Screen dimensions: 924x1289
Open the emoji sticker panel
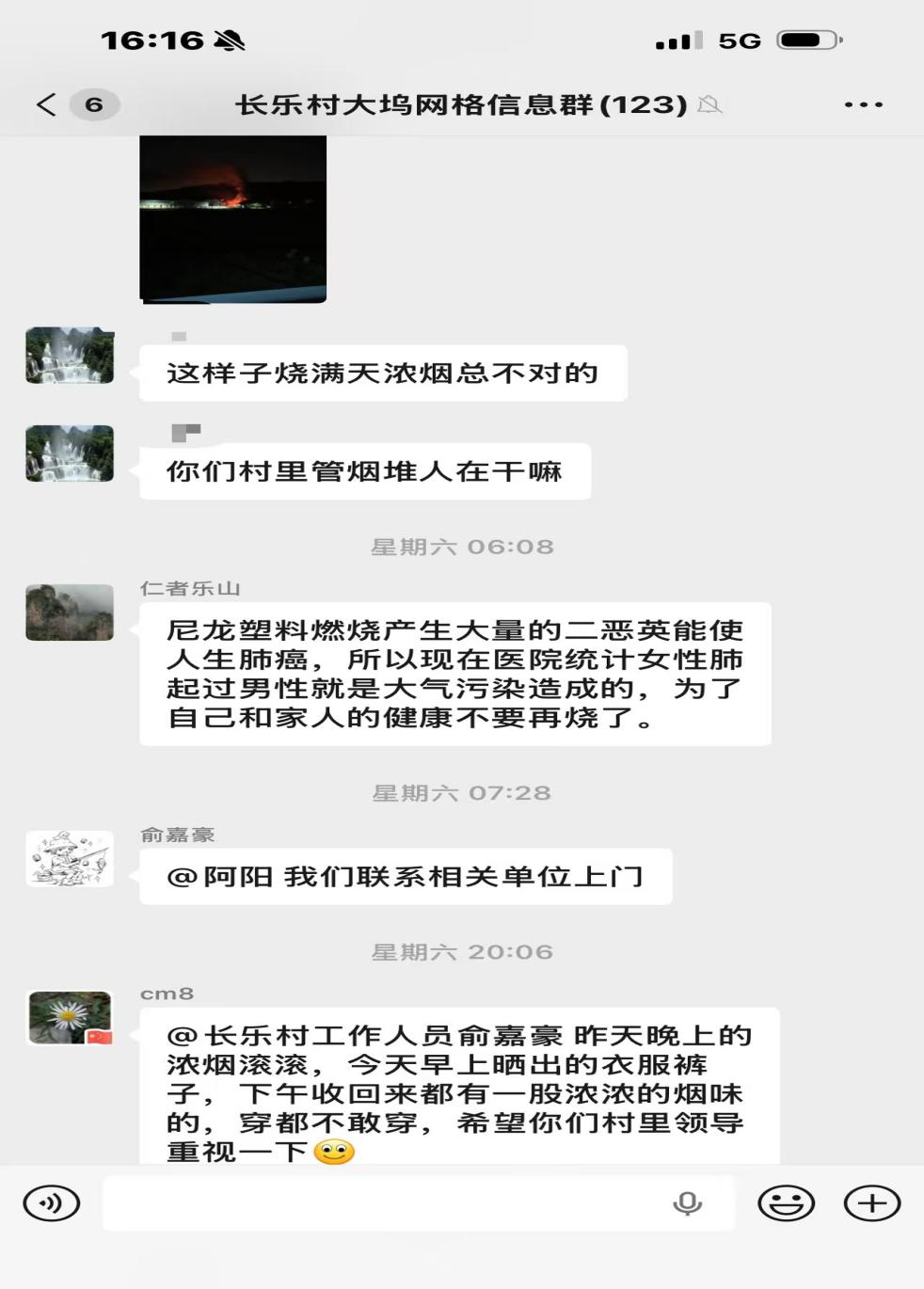(x=786, y=1202)
